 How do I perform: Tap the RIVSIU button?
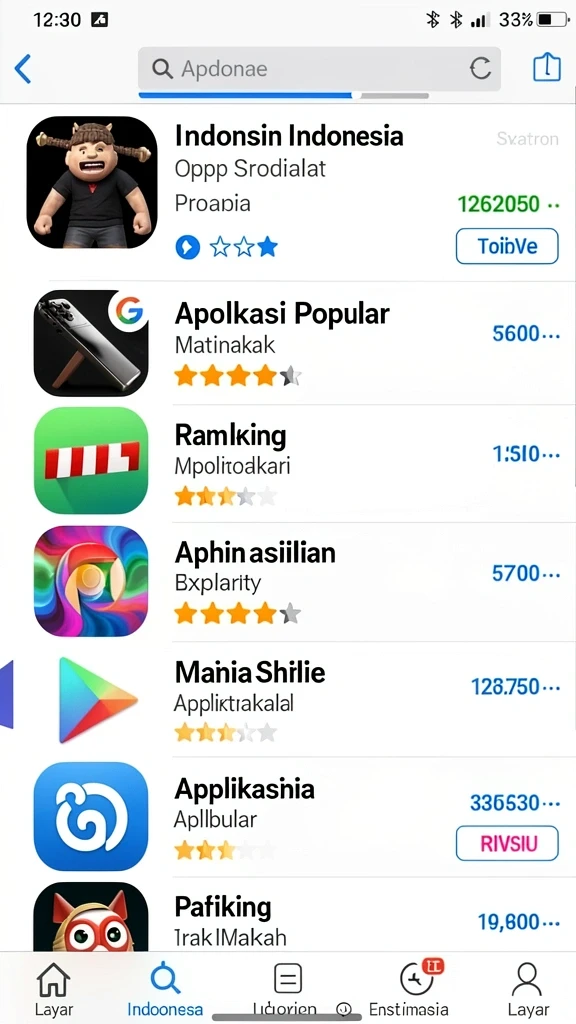pos(507,843)
